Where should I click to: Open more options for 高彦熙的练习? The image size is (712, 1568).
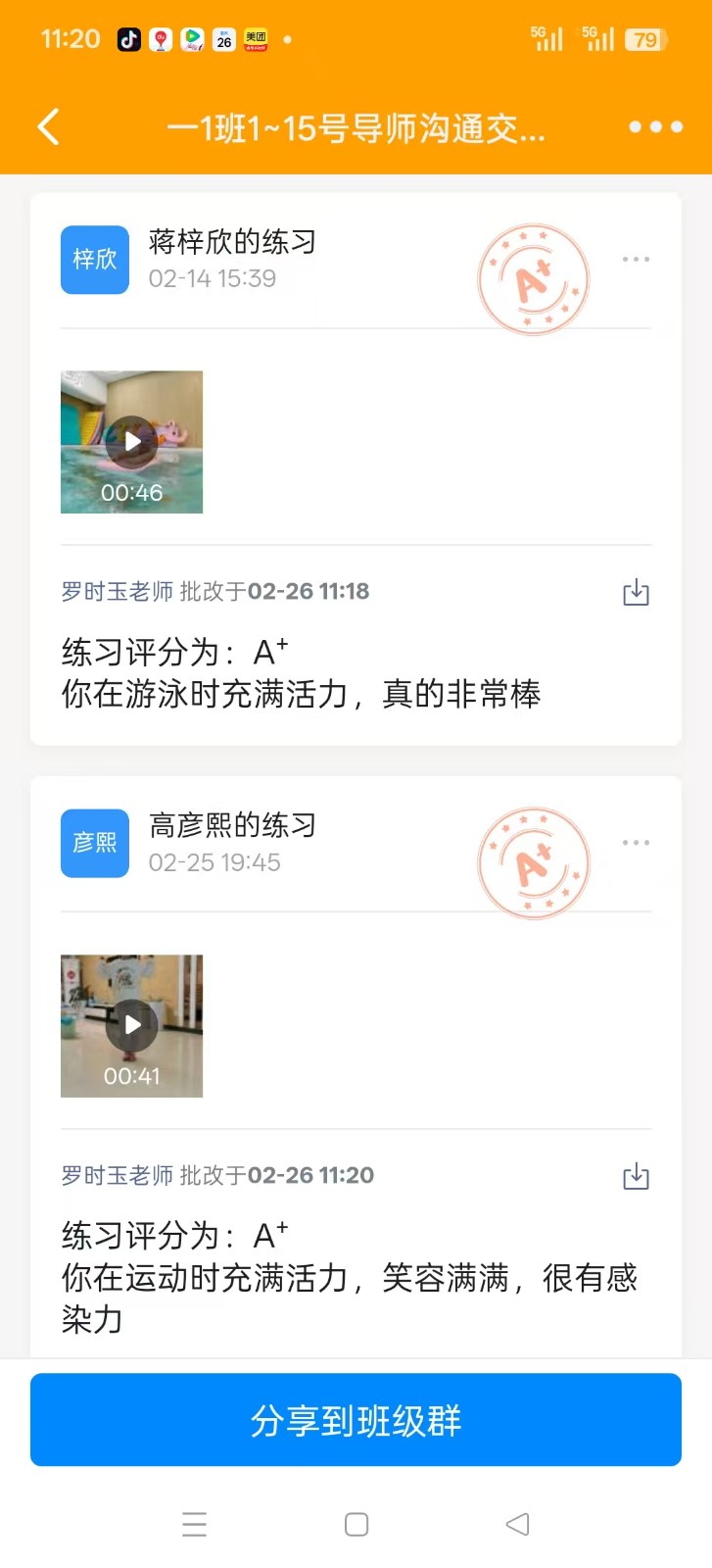click(x=636, y=843)
